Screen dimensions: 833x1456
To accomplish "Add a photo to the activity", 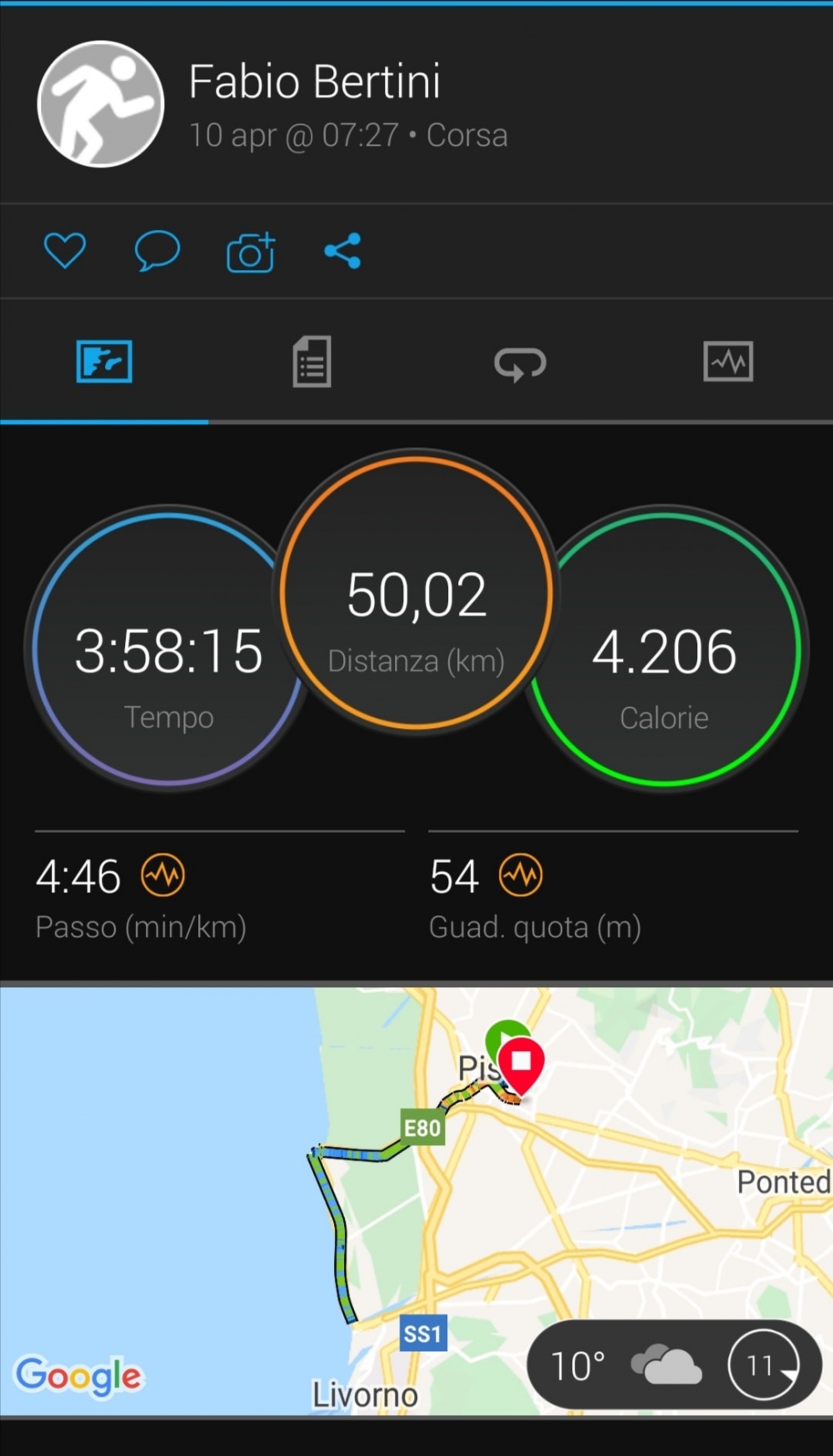I will (251, 252).
